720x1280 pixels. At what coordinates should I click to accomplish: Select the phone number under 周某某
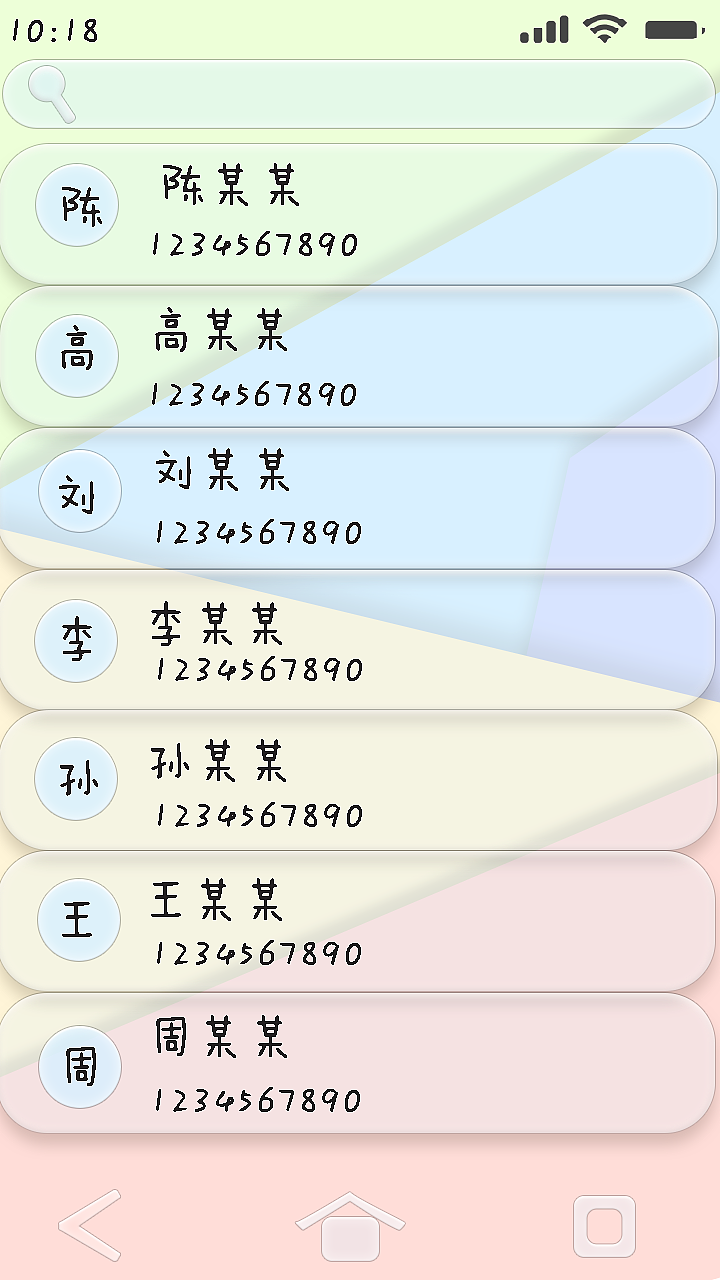point(258,1102)
